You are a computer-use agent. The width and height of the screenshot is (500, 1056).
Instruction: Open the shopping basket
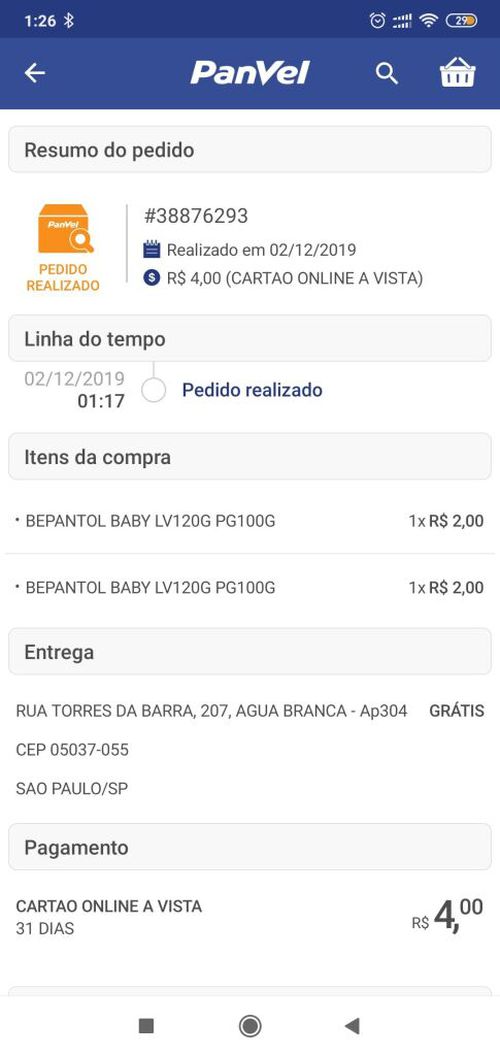pos(458,72)
